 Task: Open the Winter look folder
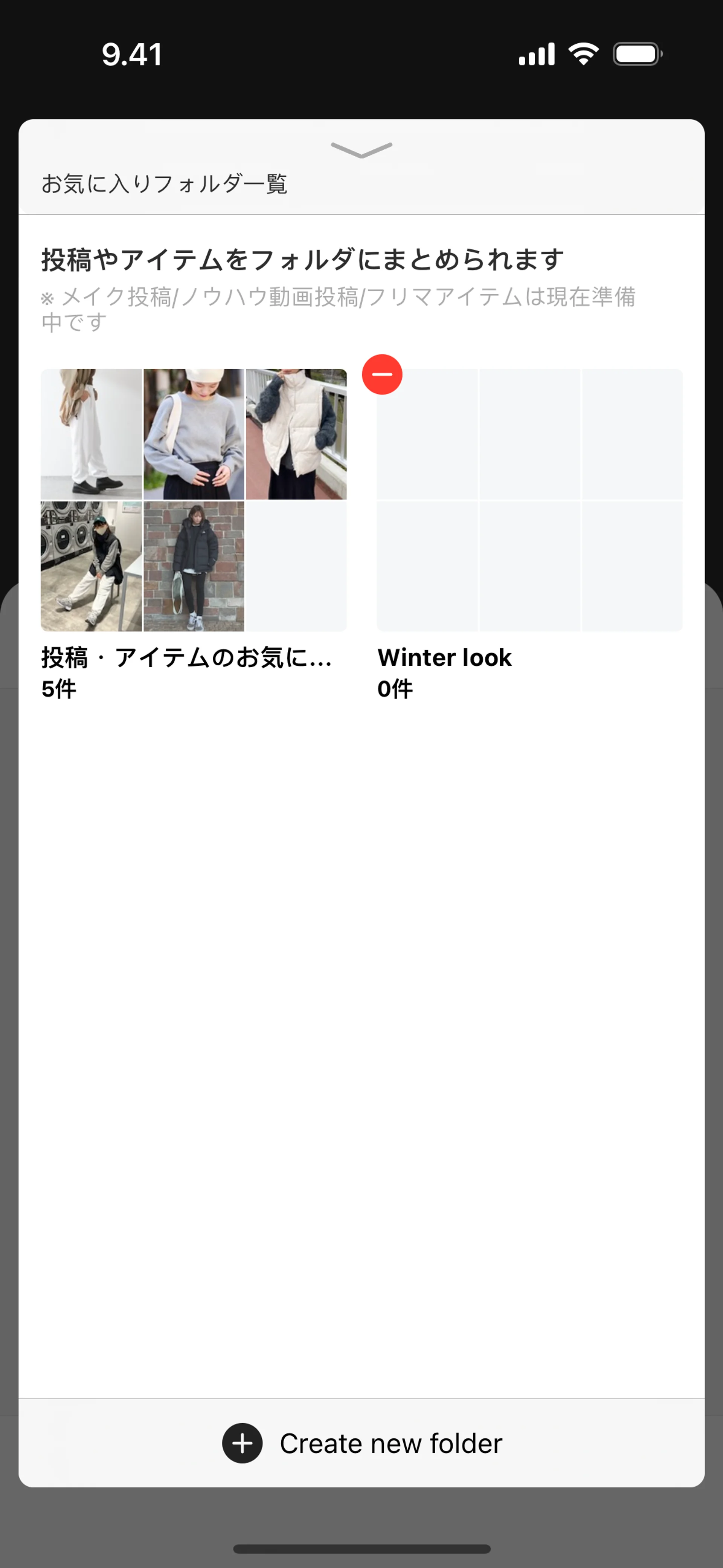[529, 500]
